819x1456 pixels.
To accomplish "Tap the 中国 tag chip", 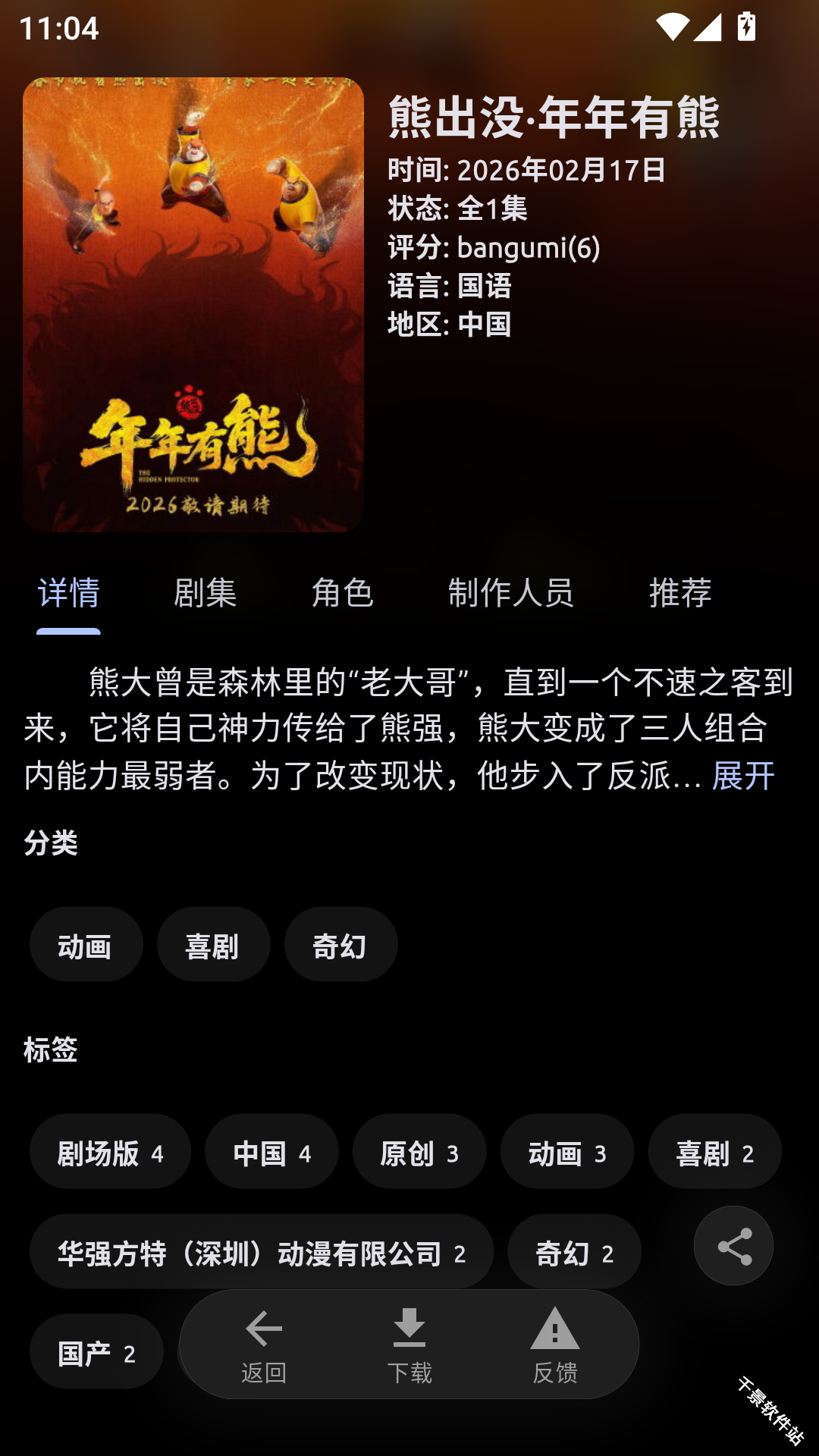I will pyautogui.click(x=271, y=1152).
